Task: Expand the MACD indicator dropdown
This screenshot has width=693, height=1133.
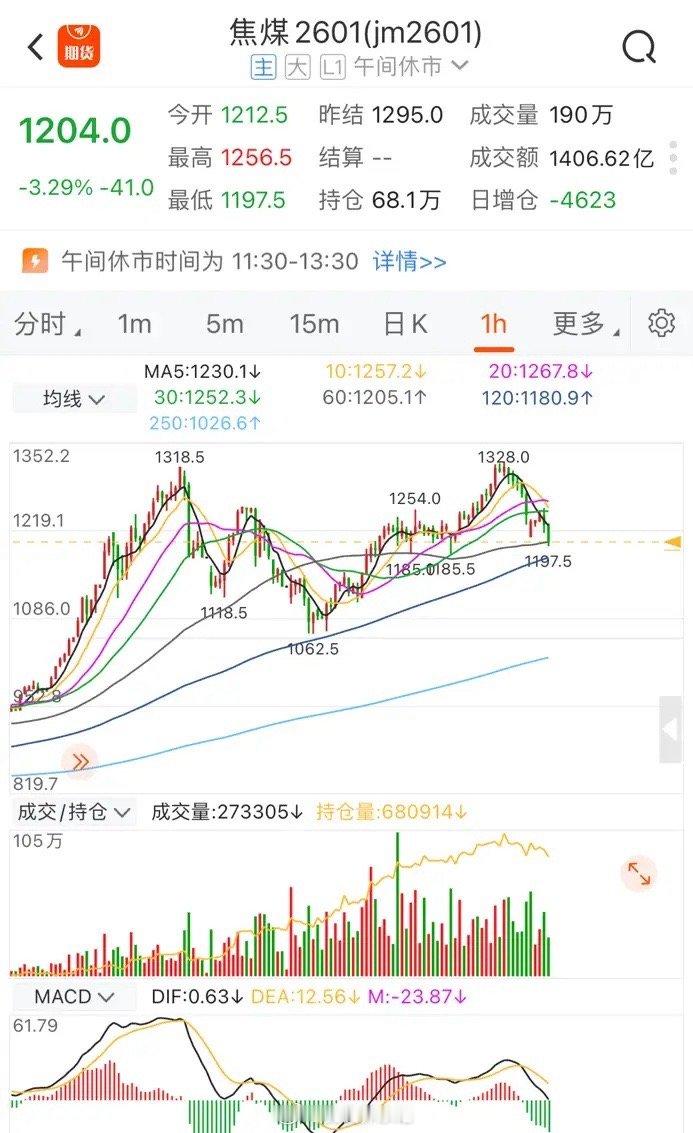Action: click(74, 997)
